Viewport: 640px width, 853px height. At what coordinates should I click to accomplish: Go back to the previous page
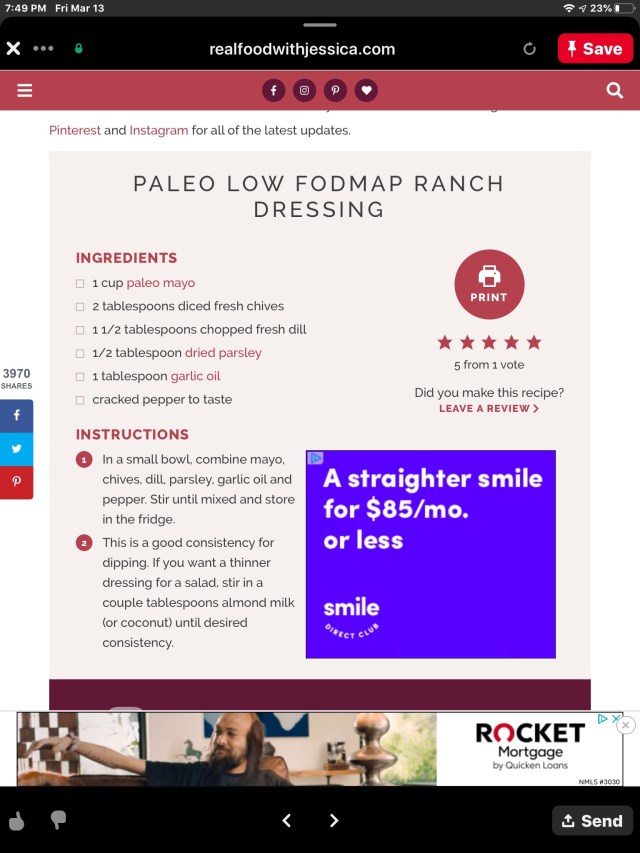[x=286, y=820]
